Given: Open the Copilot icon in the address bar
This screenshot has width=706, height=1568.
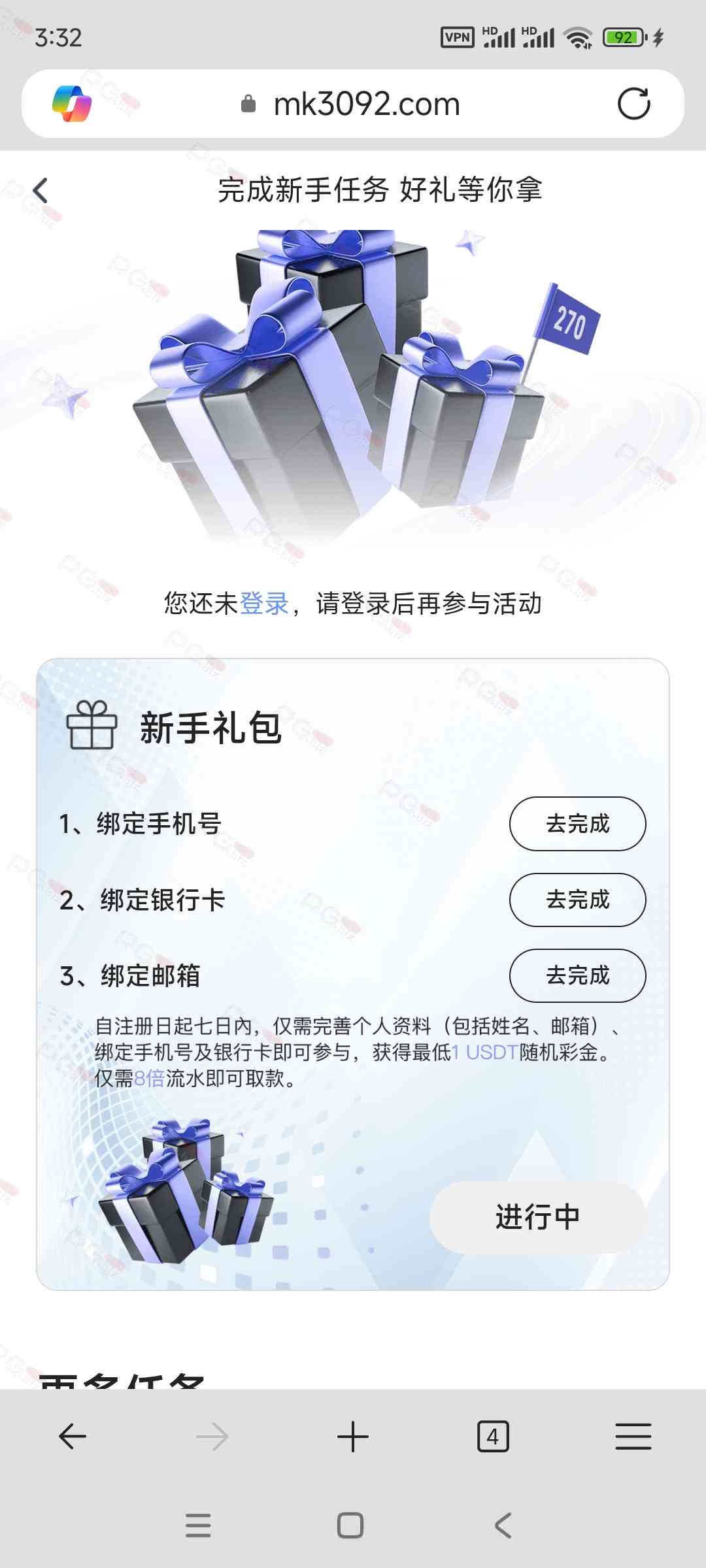Looking at the screenshot, I should coord(72,104).
